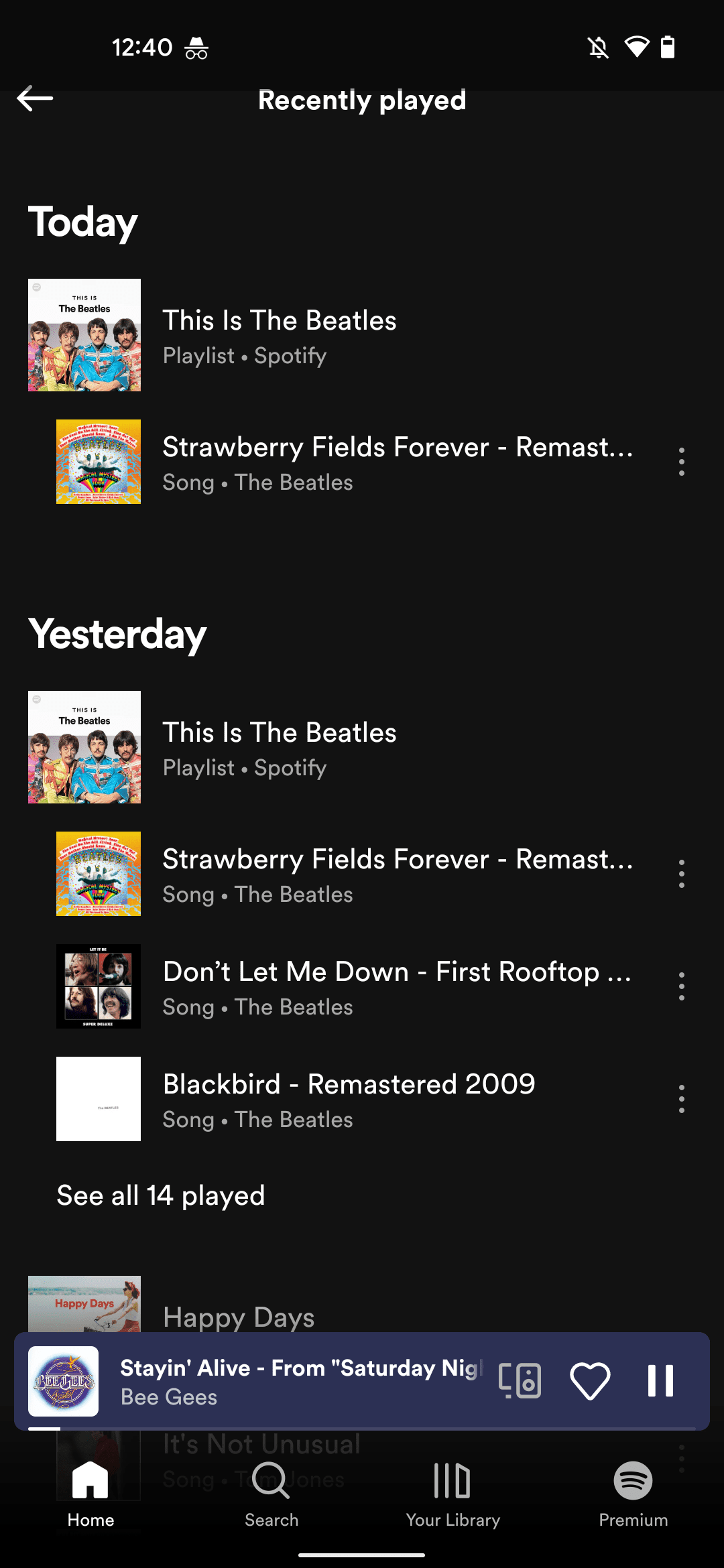Switch to the Home tab
The height and width of the screenshot is (1568, 724).
pos(90,1494)
